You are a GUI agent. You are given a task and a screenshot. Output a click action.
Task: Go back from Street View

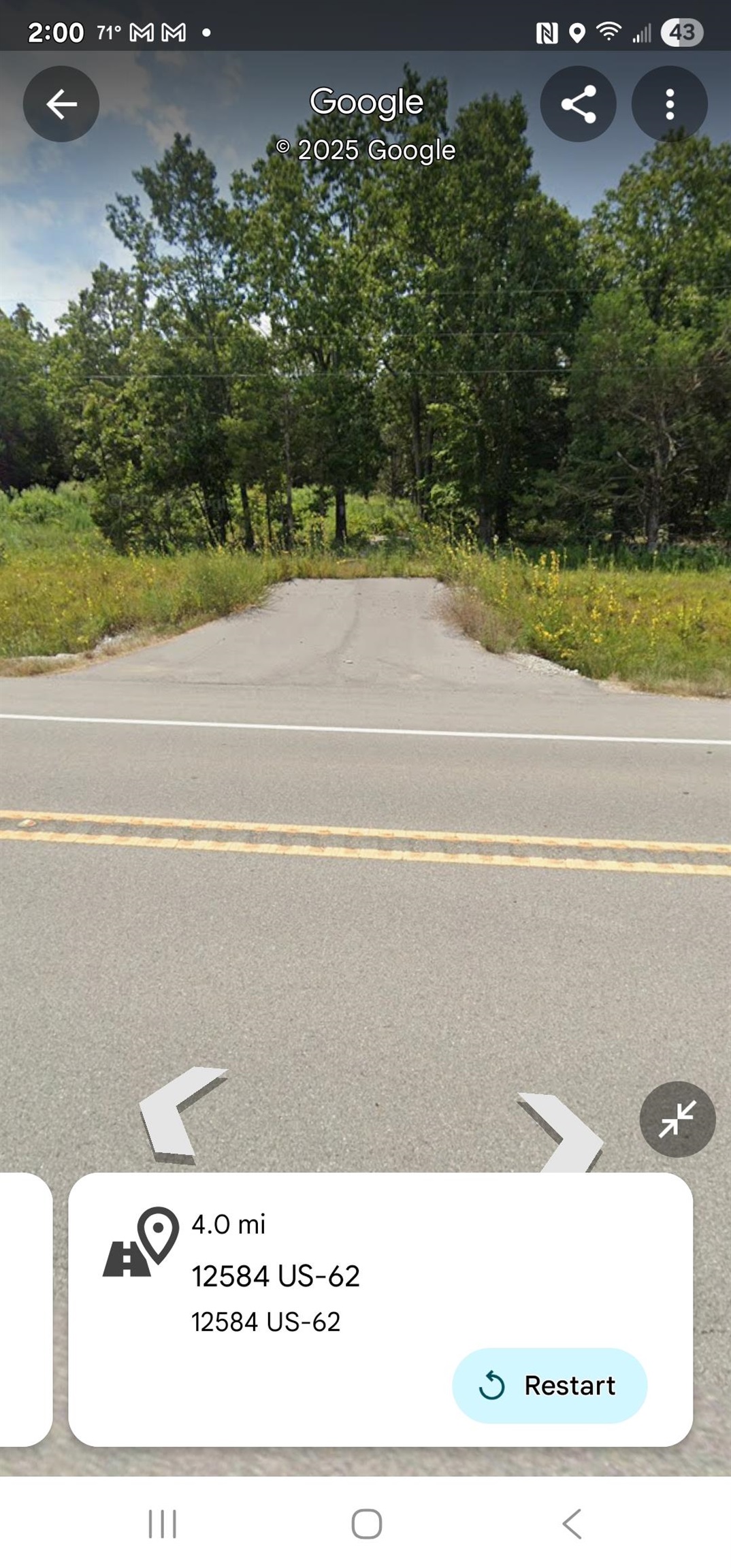click(x=61, y=104)
